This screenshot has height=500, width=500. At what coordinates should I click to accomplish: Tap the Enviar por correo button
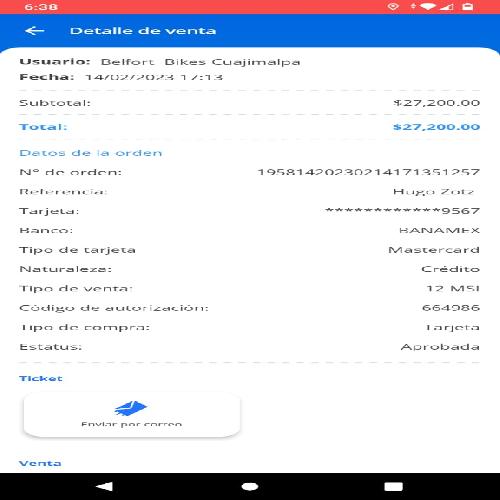132,415
